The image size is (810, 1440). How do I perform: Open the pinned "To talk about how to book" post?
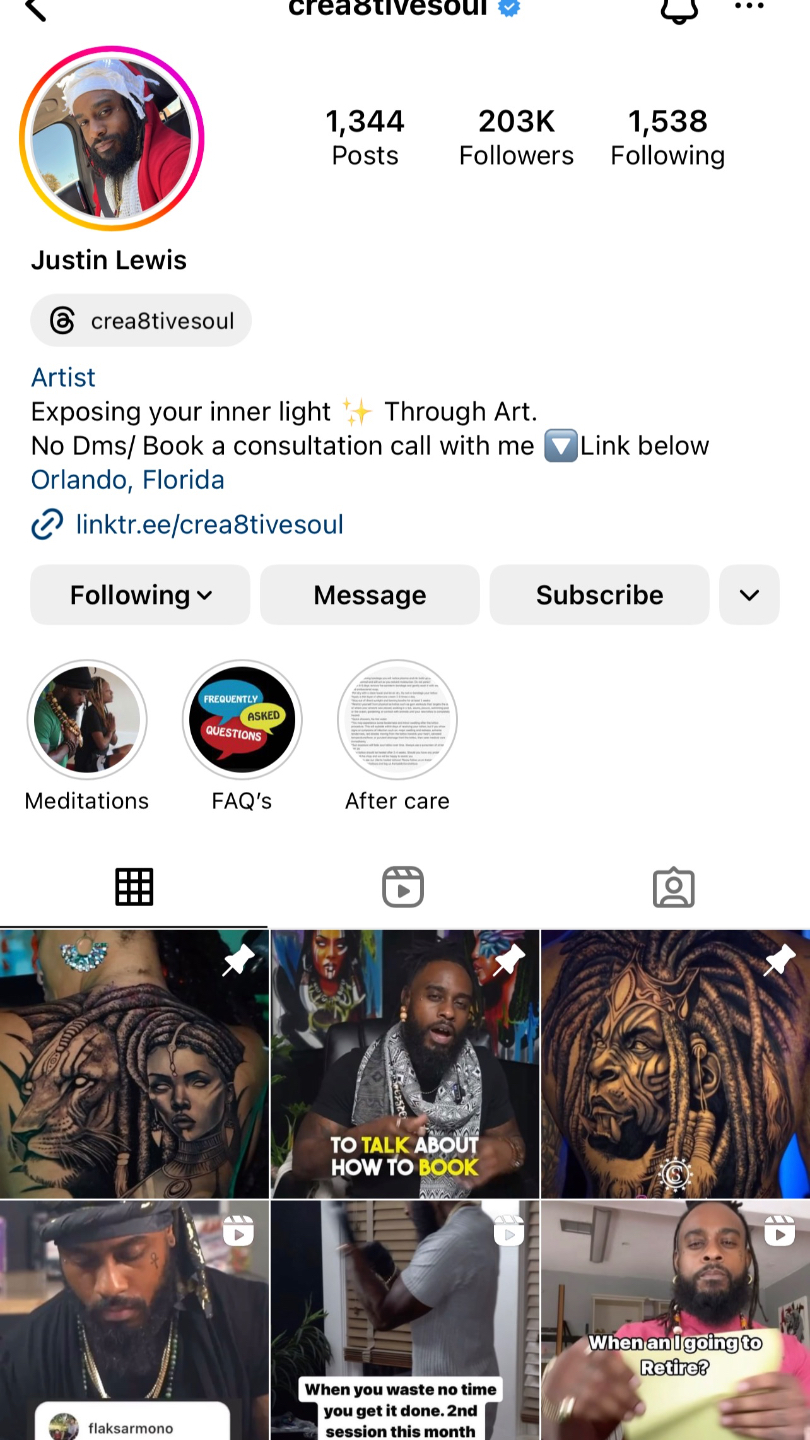[x=405, y=1064]
